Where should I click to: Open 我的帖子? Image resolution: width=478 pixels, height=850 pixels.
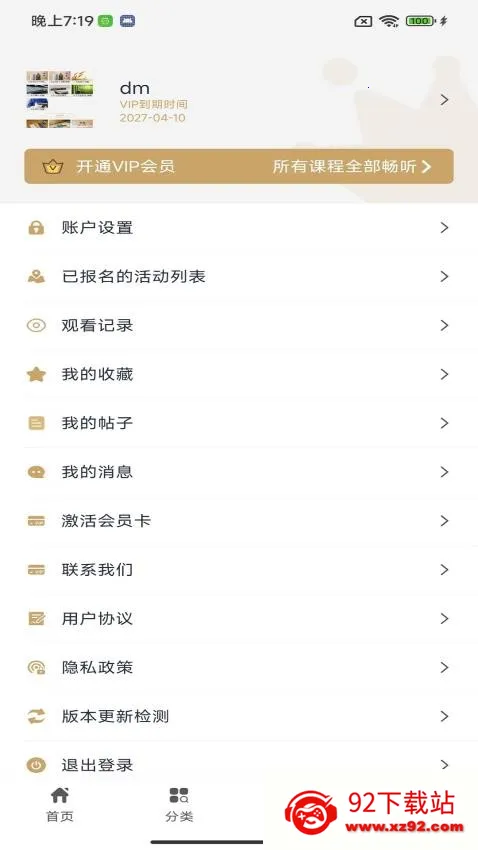[x=238, y=423]
